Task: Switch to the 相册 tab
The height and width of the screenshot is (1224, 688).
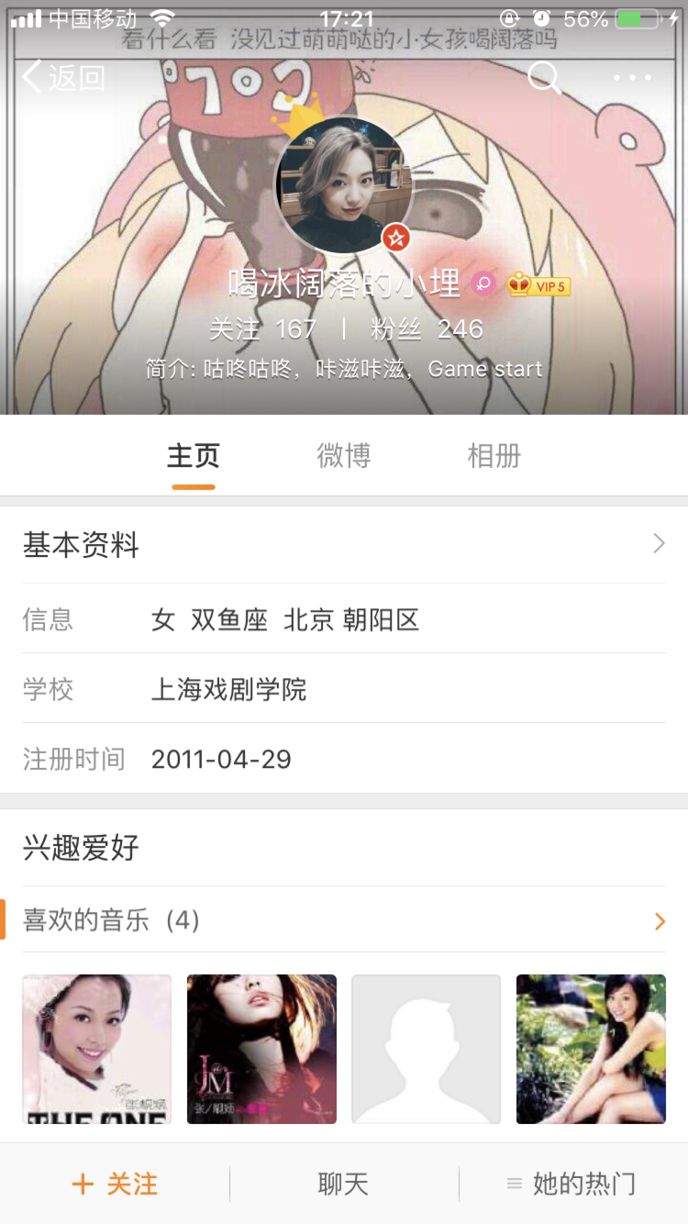Action: 494,456
